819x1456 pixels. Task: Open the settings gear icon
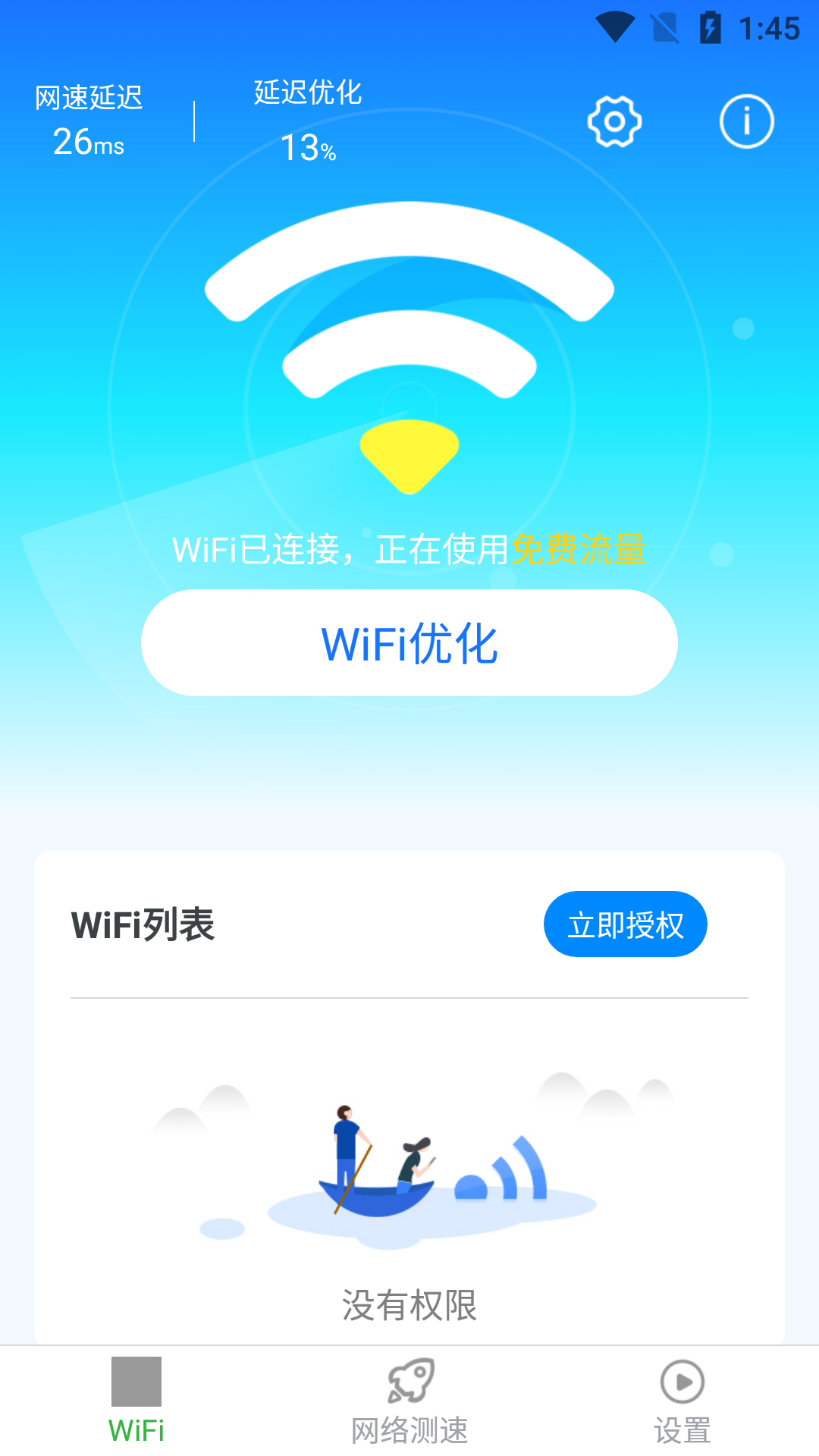click(x=614, y=121)
